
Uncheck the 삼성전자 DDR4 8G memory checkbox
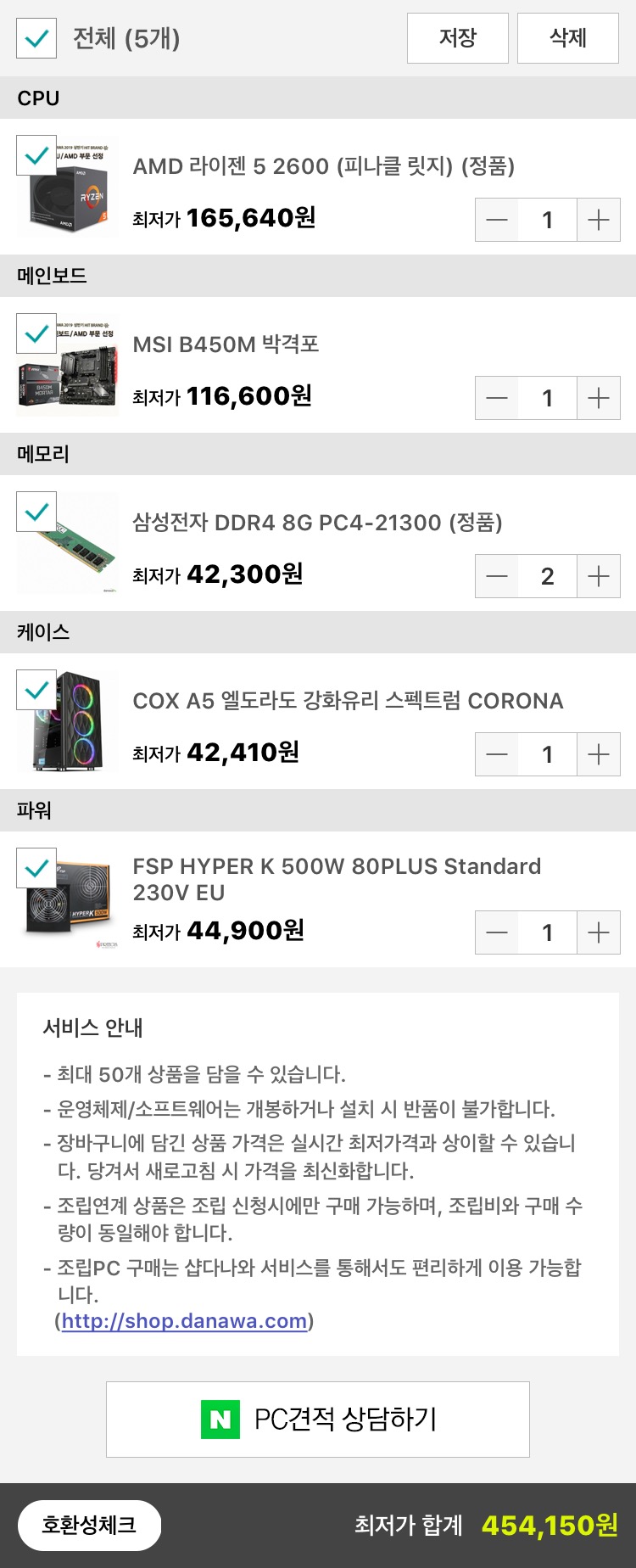pos(36,512)
